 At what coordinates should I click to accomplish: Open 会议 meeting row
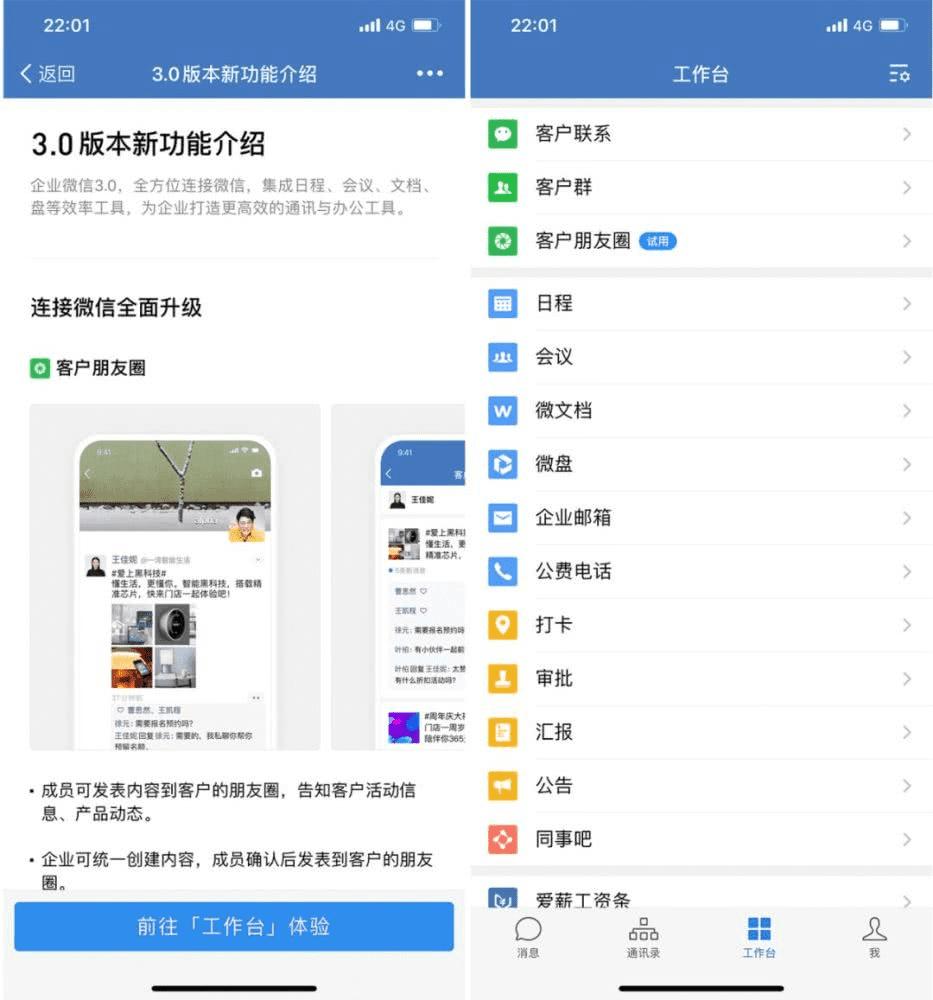pyautogui.click(x=700, y=357)
